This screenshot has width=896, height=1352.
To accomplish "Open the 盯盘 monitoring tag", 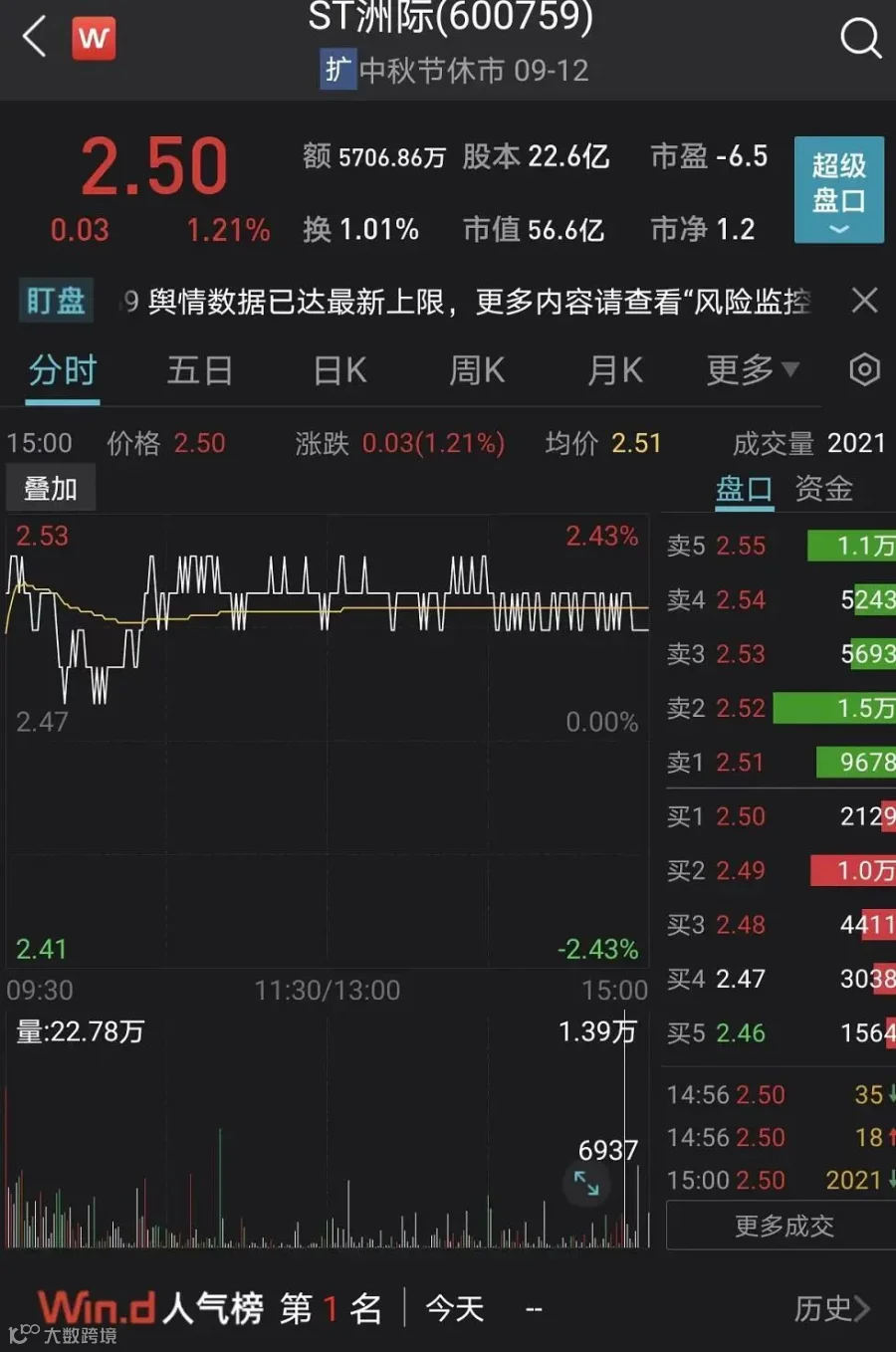I will coord(56,301).
